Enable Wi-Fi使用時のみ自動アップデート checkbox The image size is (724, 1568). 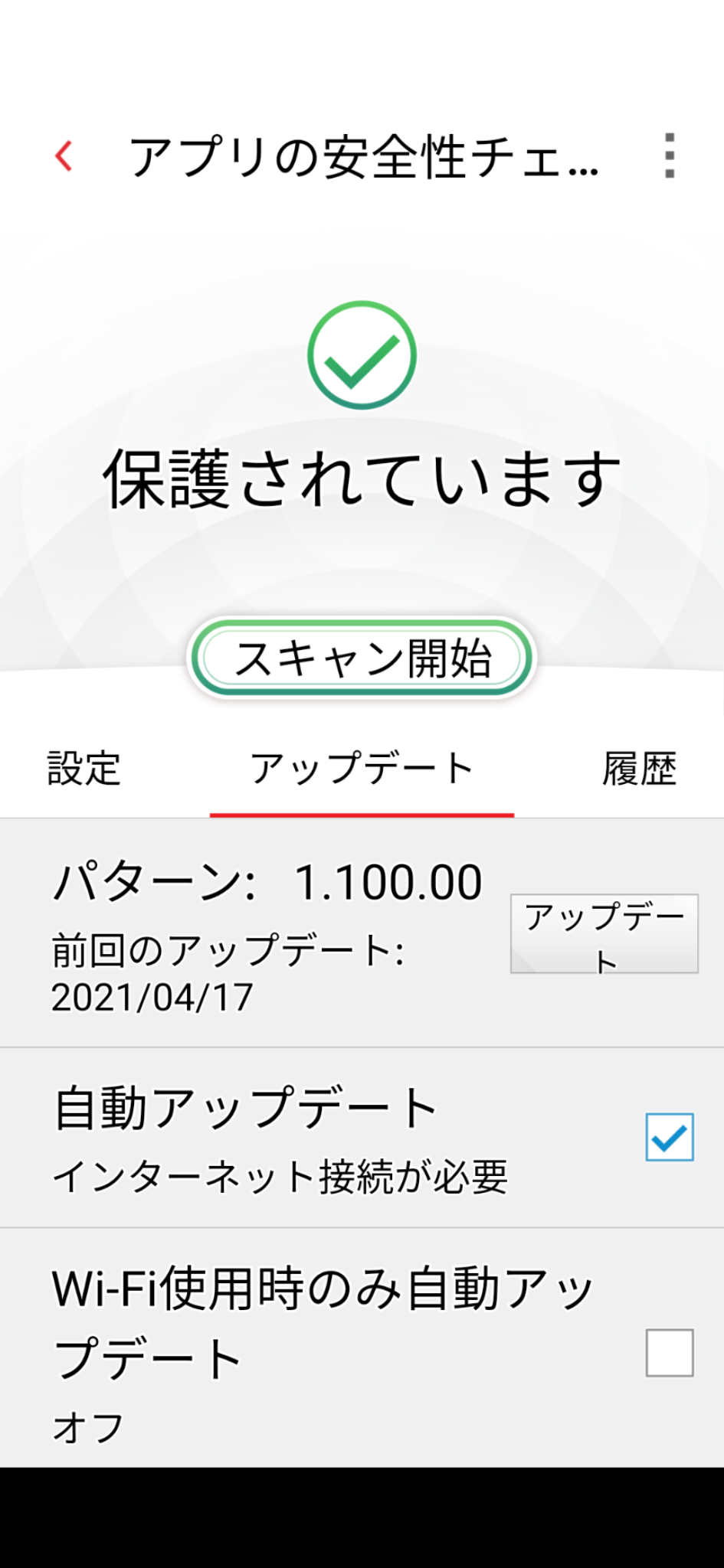click(669, 1353)
